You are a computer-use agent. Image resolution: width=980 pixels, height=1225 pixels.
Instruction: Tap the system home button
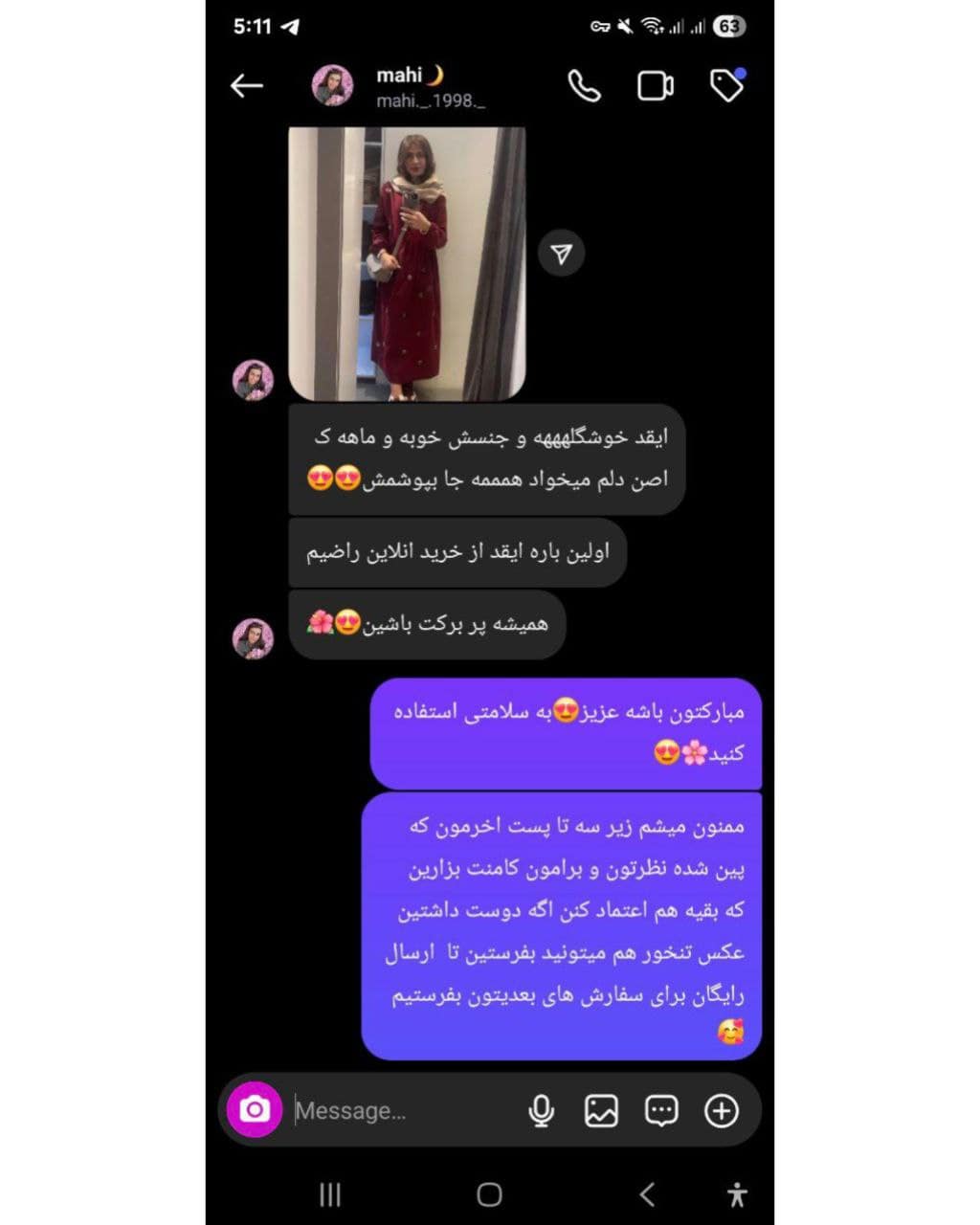pyautogui.click(x=489, y=1194)
